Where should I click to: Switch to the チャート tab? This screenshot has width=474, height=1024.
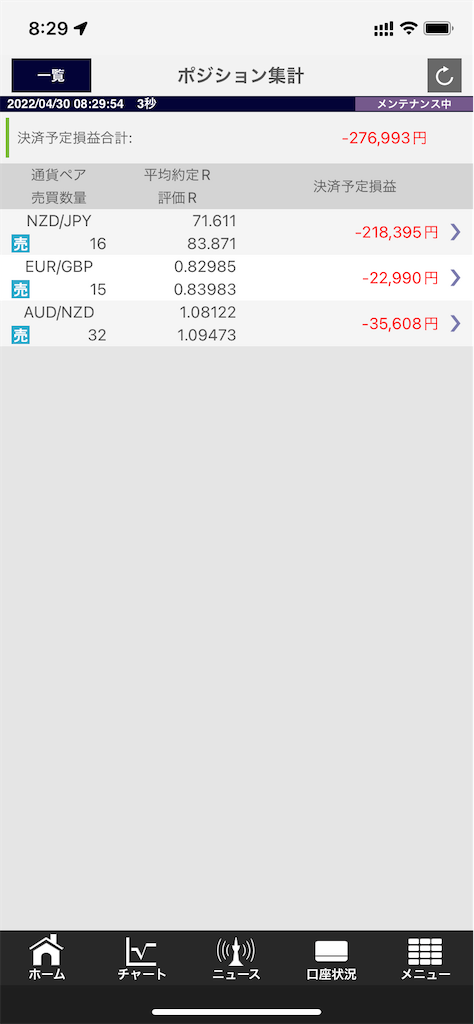coord(142,958)
